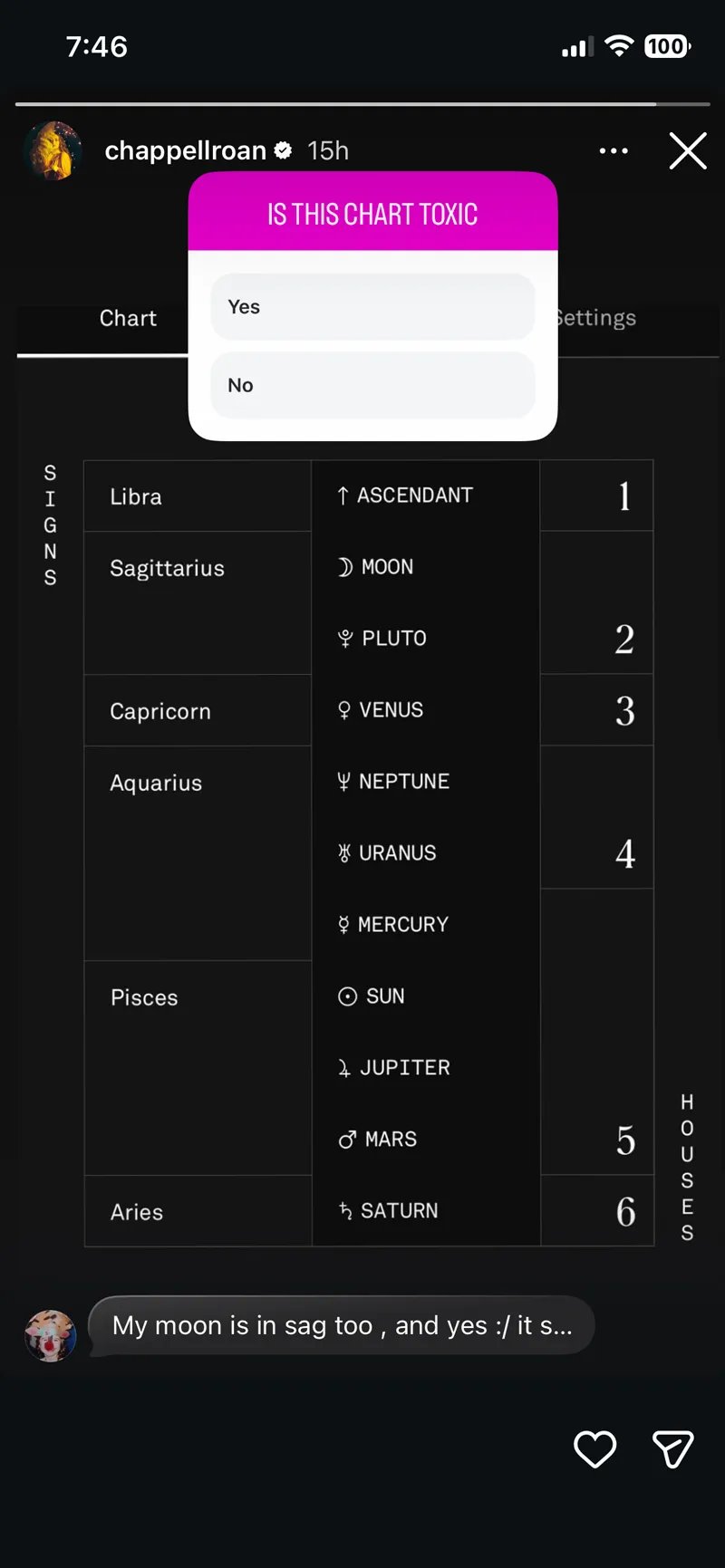Share the story using the paper plane icon
Image resolution: width=725 pixels, height=1568 pixels.
tap(672, 1450)
